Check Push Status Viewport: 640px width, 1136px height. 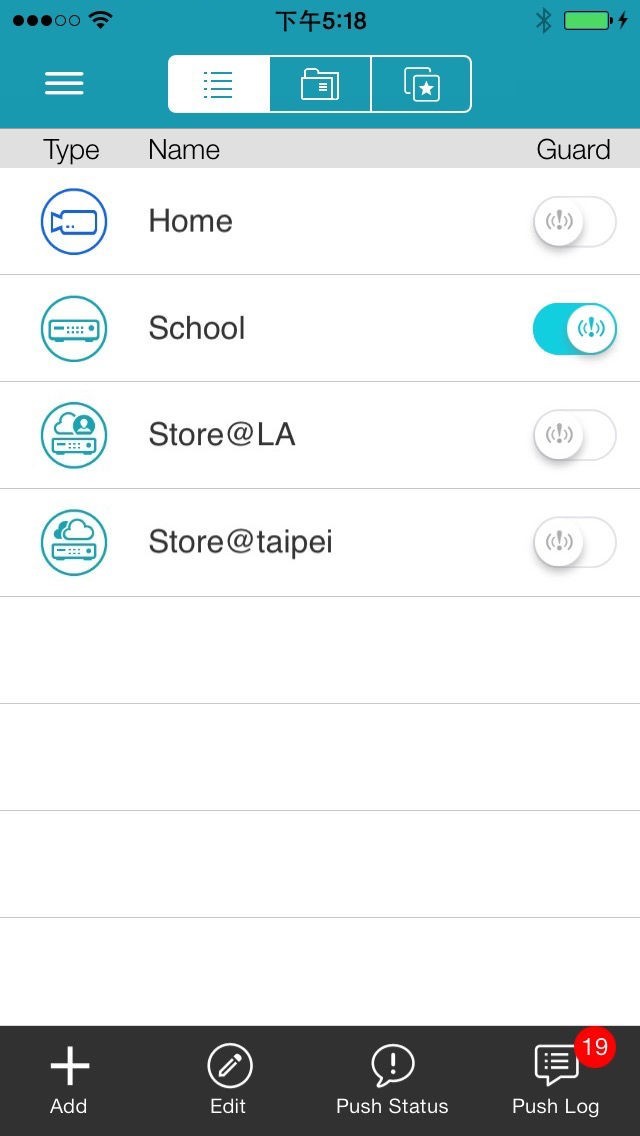coord(392,1078)
